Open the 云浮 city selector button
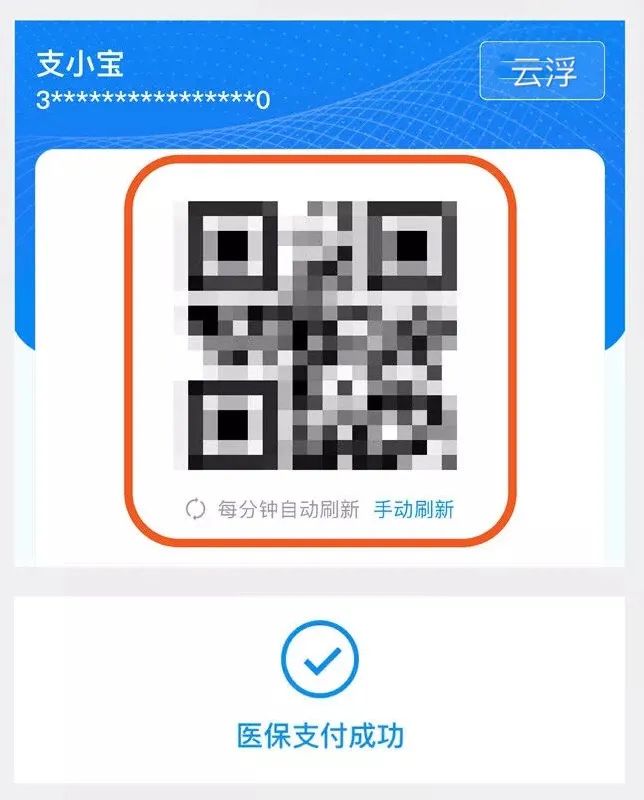 [542, 71]
